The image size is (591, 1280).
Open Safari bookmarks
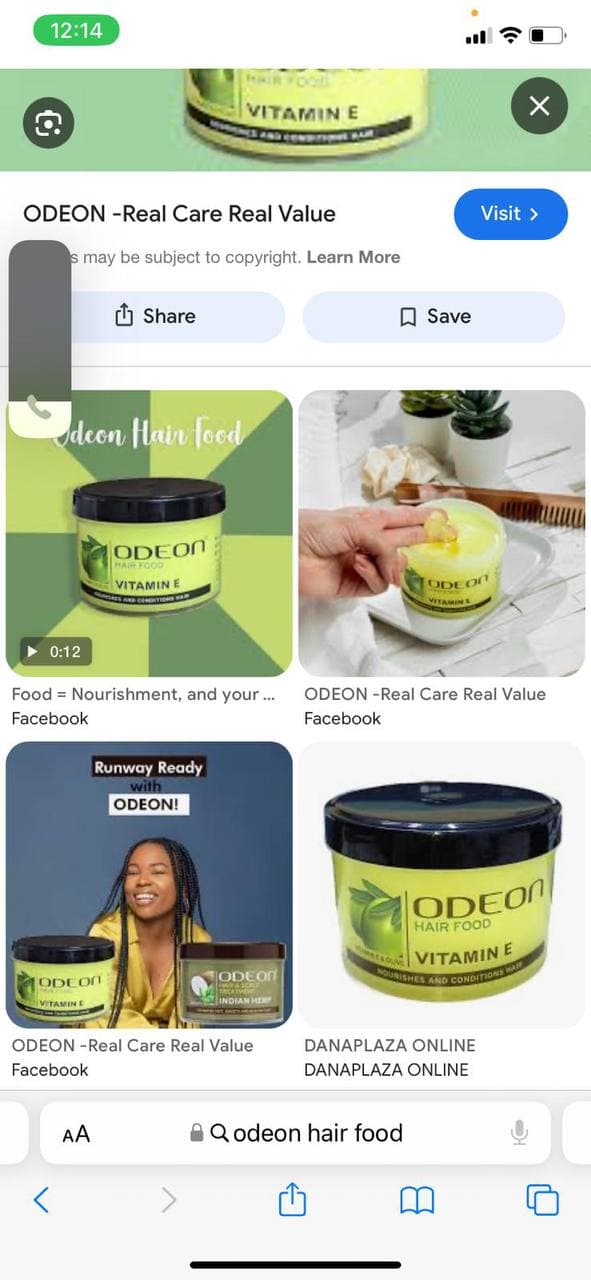417,1200
